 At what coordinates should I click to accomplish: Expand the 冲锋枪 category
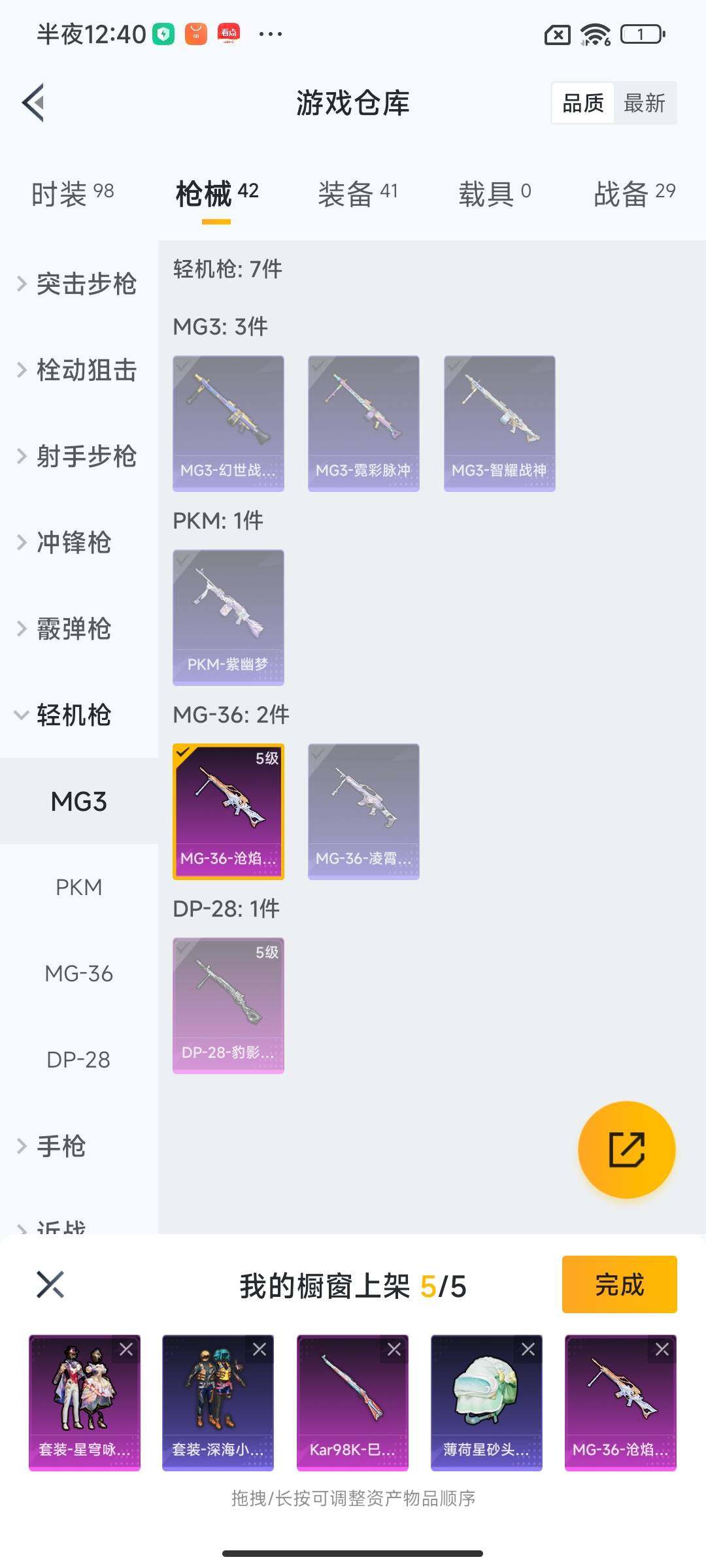point(65,543)
